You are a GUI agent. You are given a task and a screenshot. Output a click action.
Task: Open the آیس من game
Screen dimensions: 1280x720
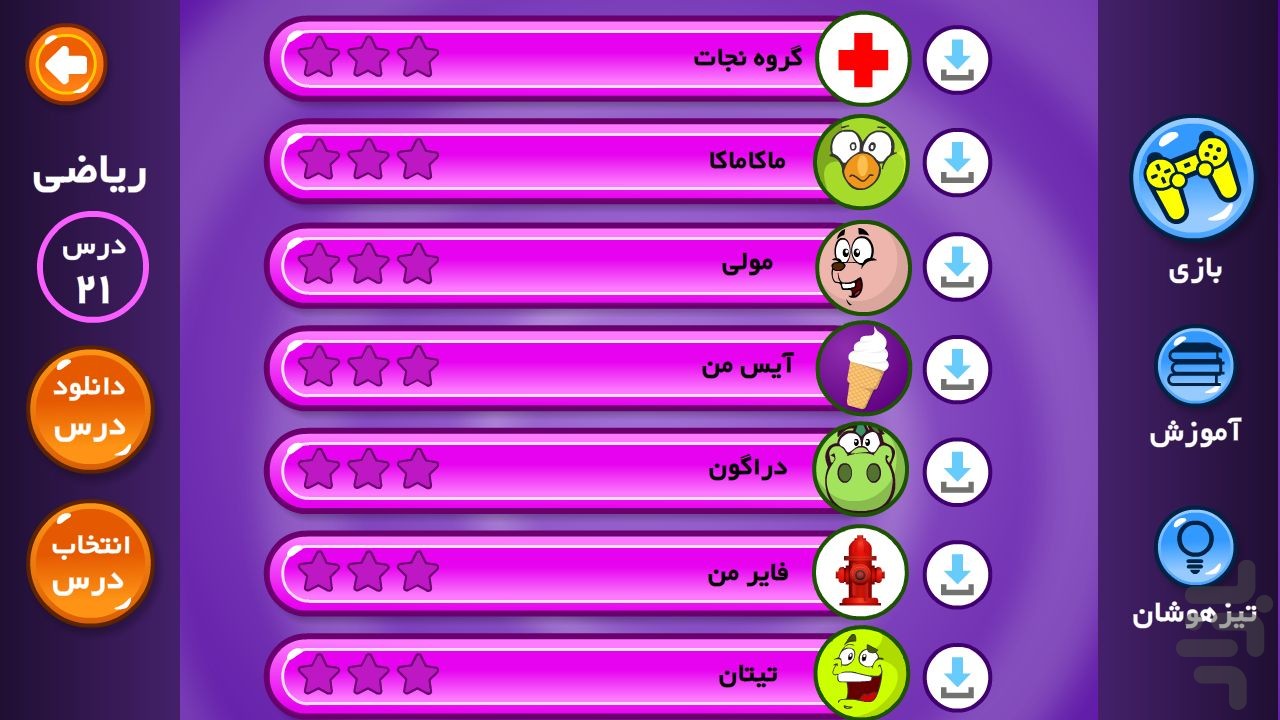click(560, 367)
